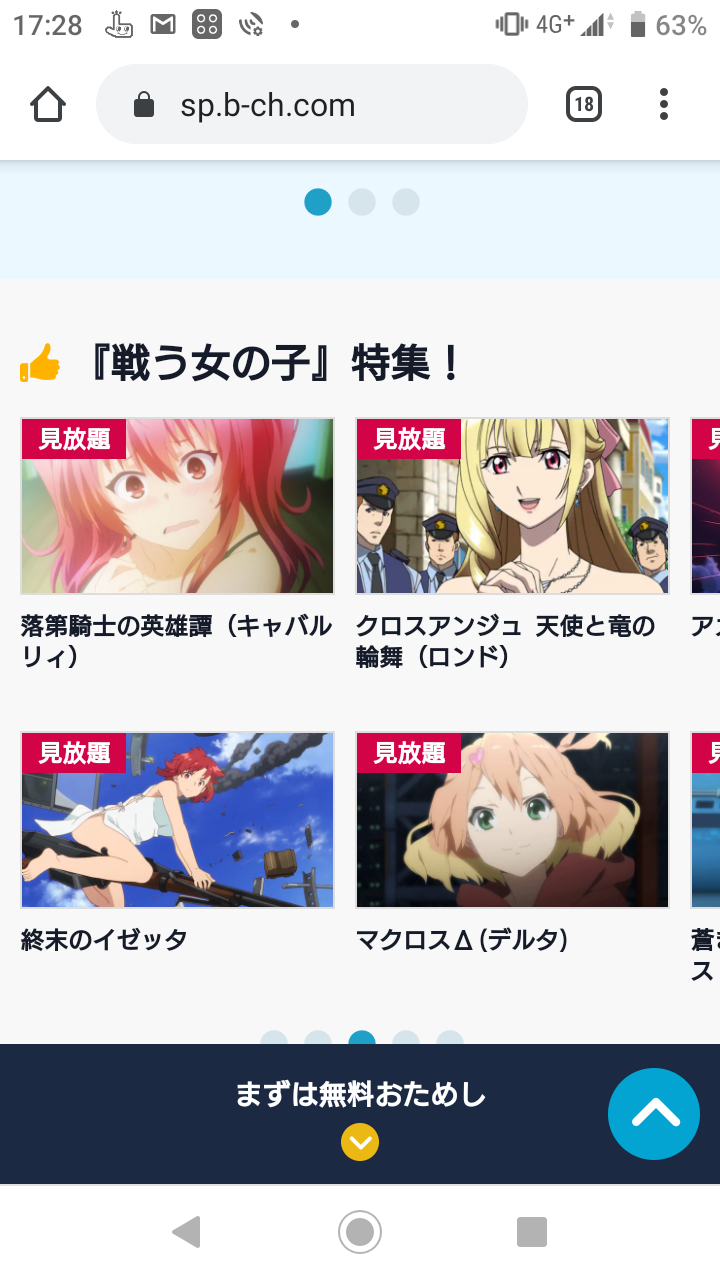Image resolution: width=720 pixels, height=1280 pixels.
Task: Open recent apps from the navigation bar
Action: point(532,1232)
